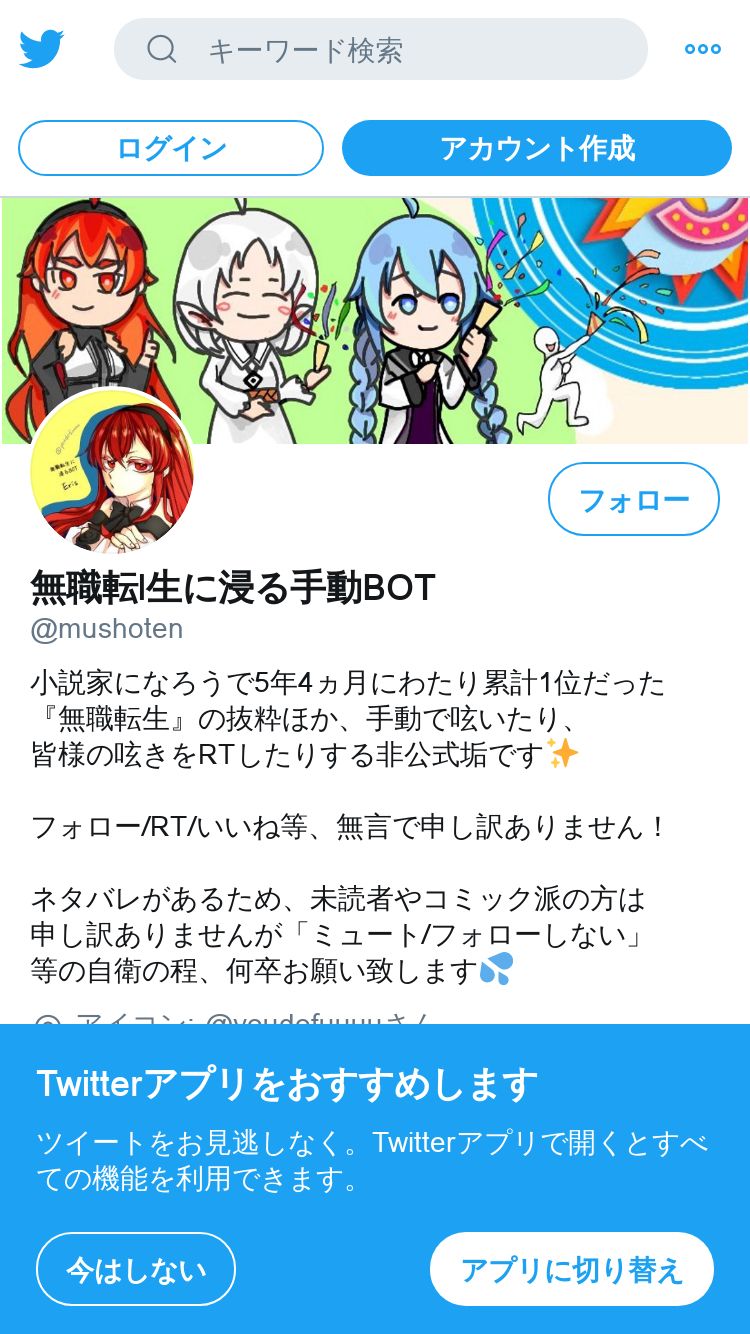Open the three-dot overflow menu

(x=702, y=49)
